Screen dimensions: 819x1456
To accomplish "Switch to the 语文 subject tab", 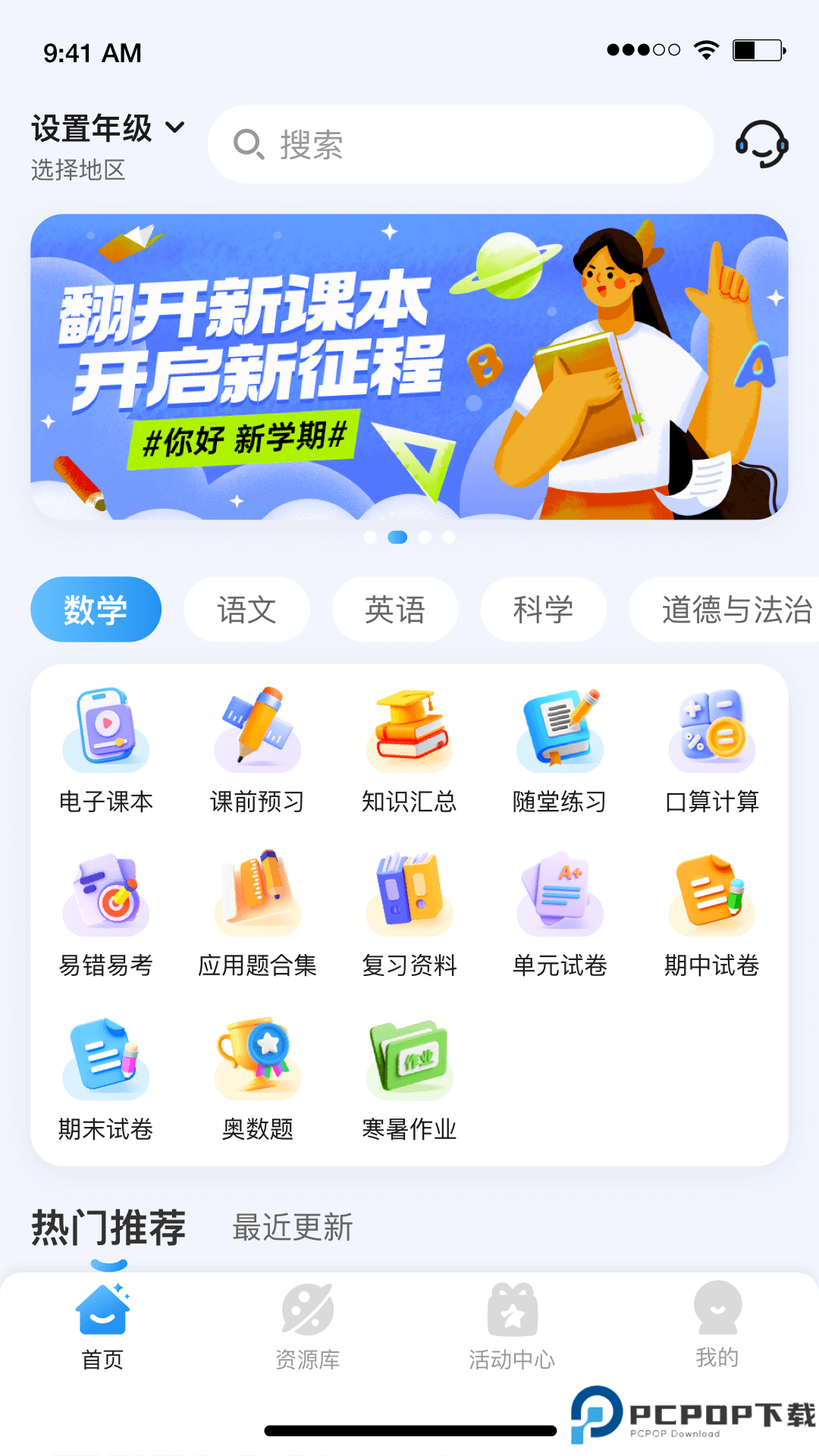I will (246, 609).
